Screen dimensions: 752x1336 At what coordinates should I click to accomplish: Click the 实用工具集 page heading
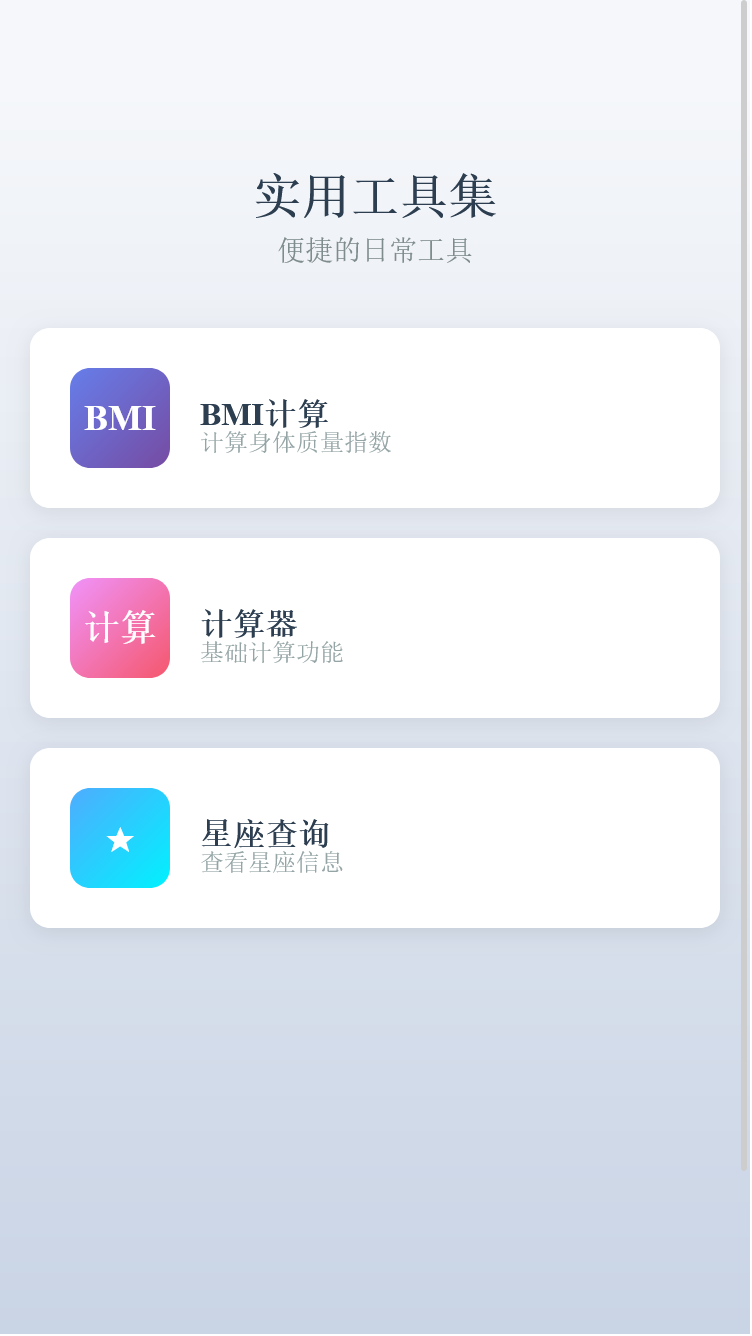point(375,200)
